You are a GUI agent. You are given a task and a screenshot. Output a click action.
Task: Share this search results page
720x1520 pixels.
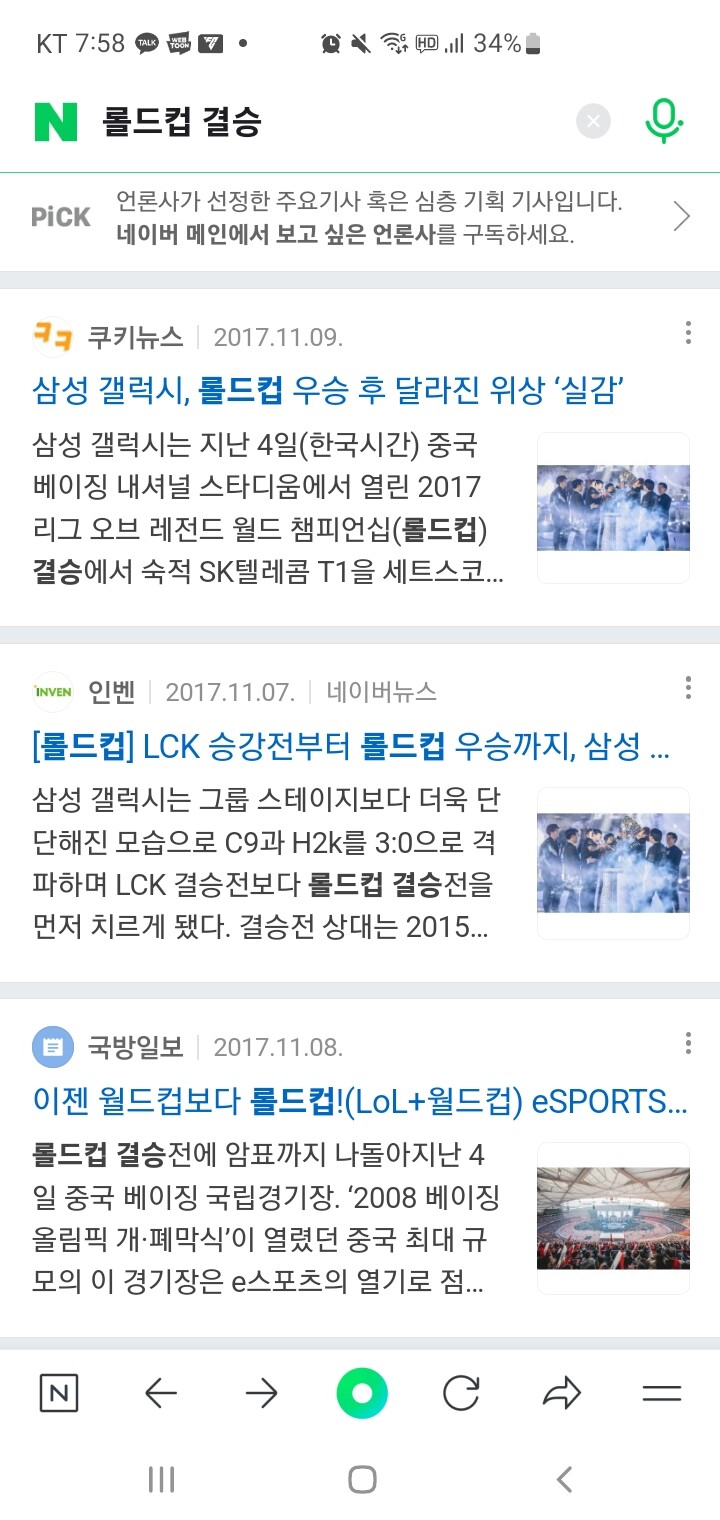click(x=562, y=1393)
